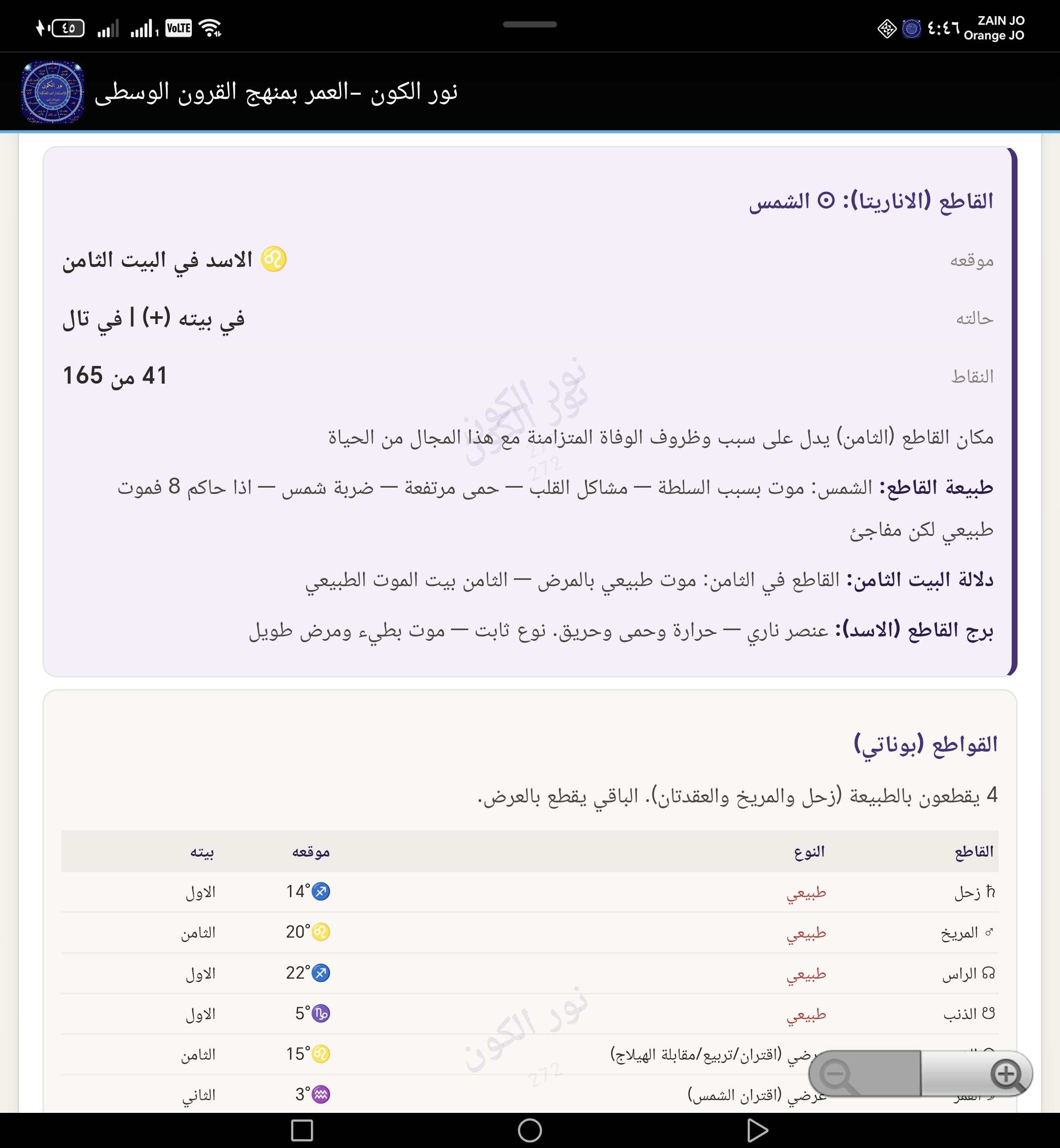Image resolution: width=1060 pixels, height=1148 pixels.
Task: Go back using the navigation bar
Action: click(x=757, y=1130)
